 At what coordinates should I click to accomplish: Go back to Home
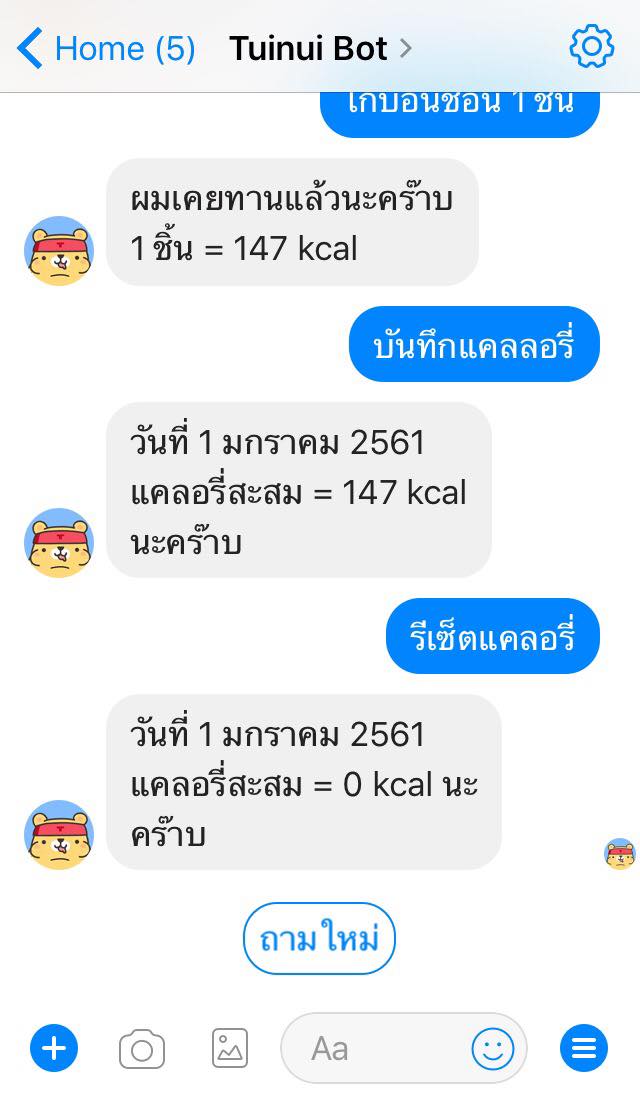click(106, 48)
